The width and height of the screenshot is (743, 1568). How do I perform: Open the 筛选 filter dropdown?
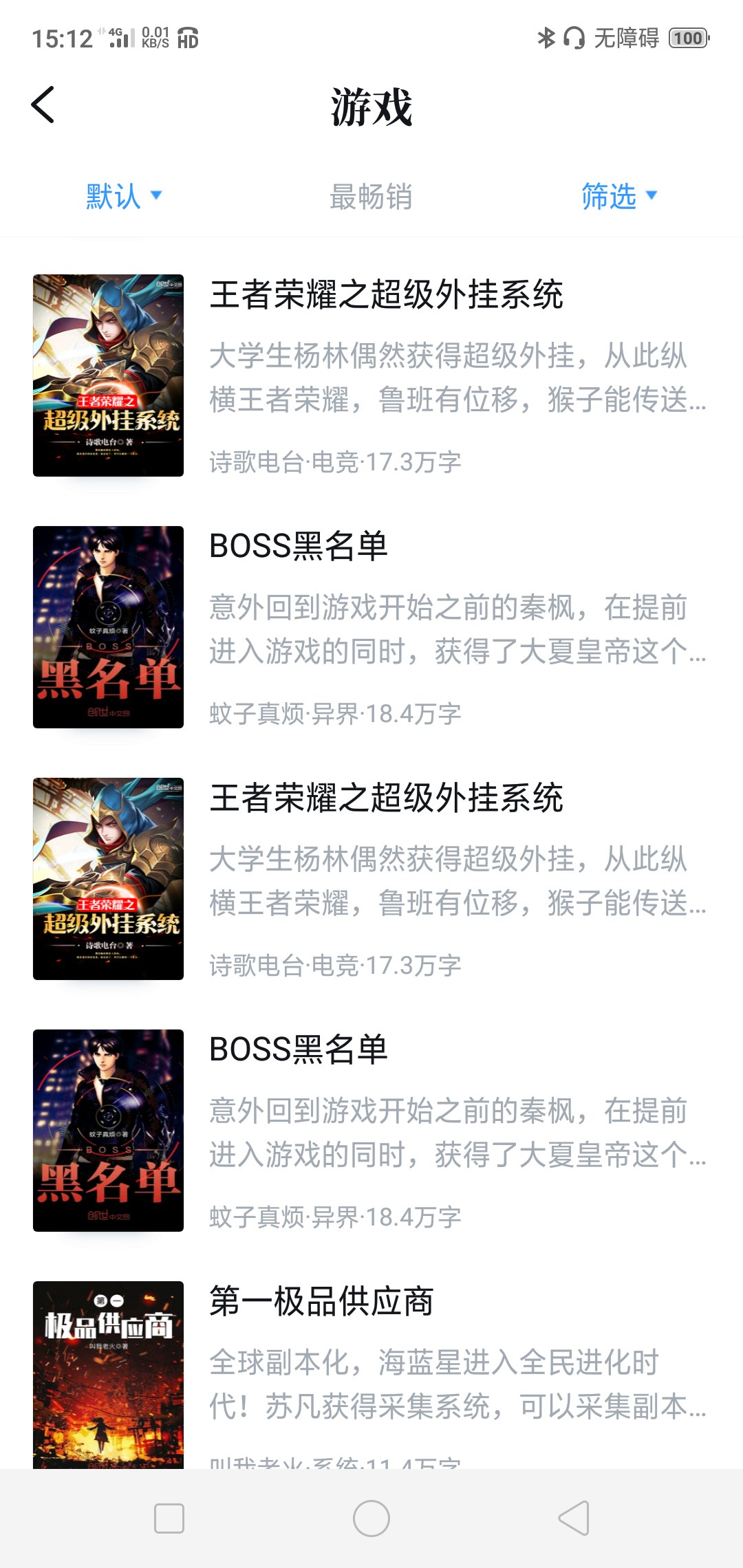point(619,196)
